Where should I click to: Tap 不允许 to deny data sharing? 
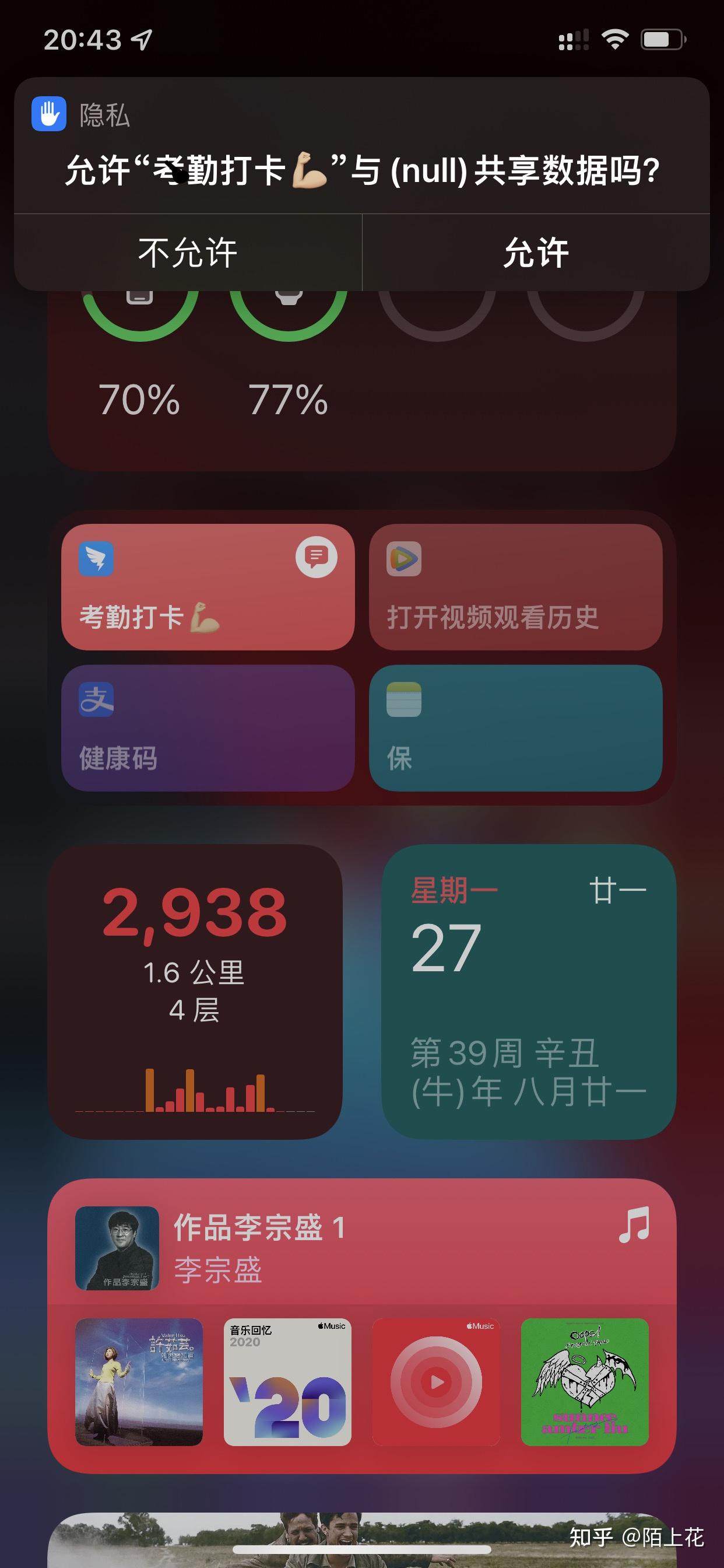click(x=188, y=253)
